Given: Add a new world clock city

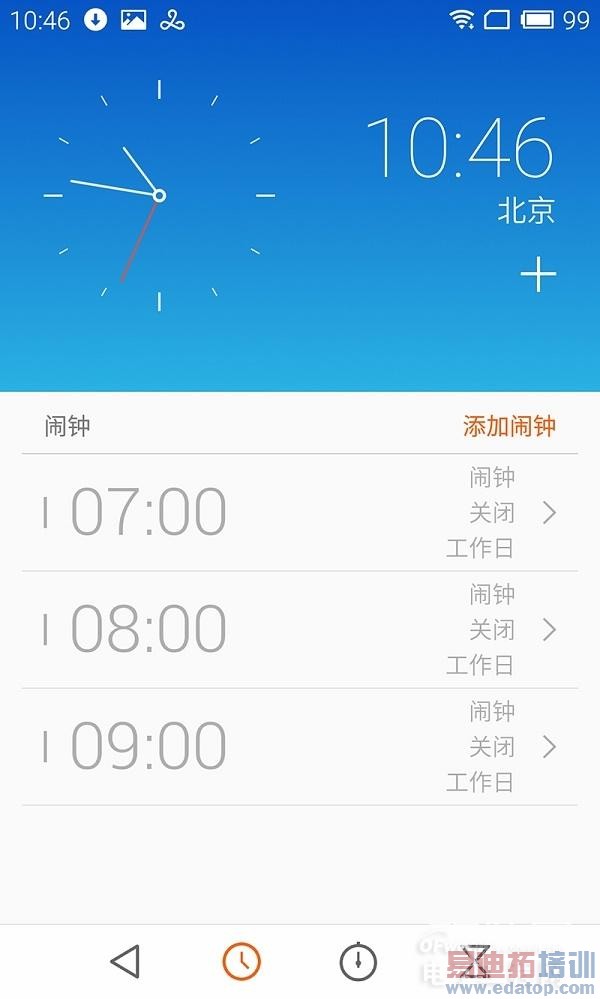Looking at the screenshot, I should coord(538,274).
